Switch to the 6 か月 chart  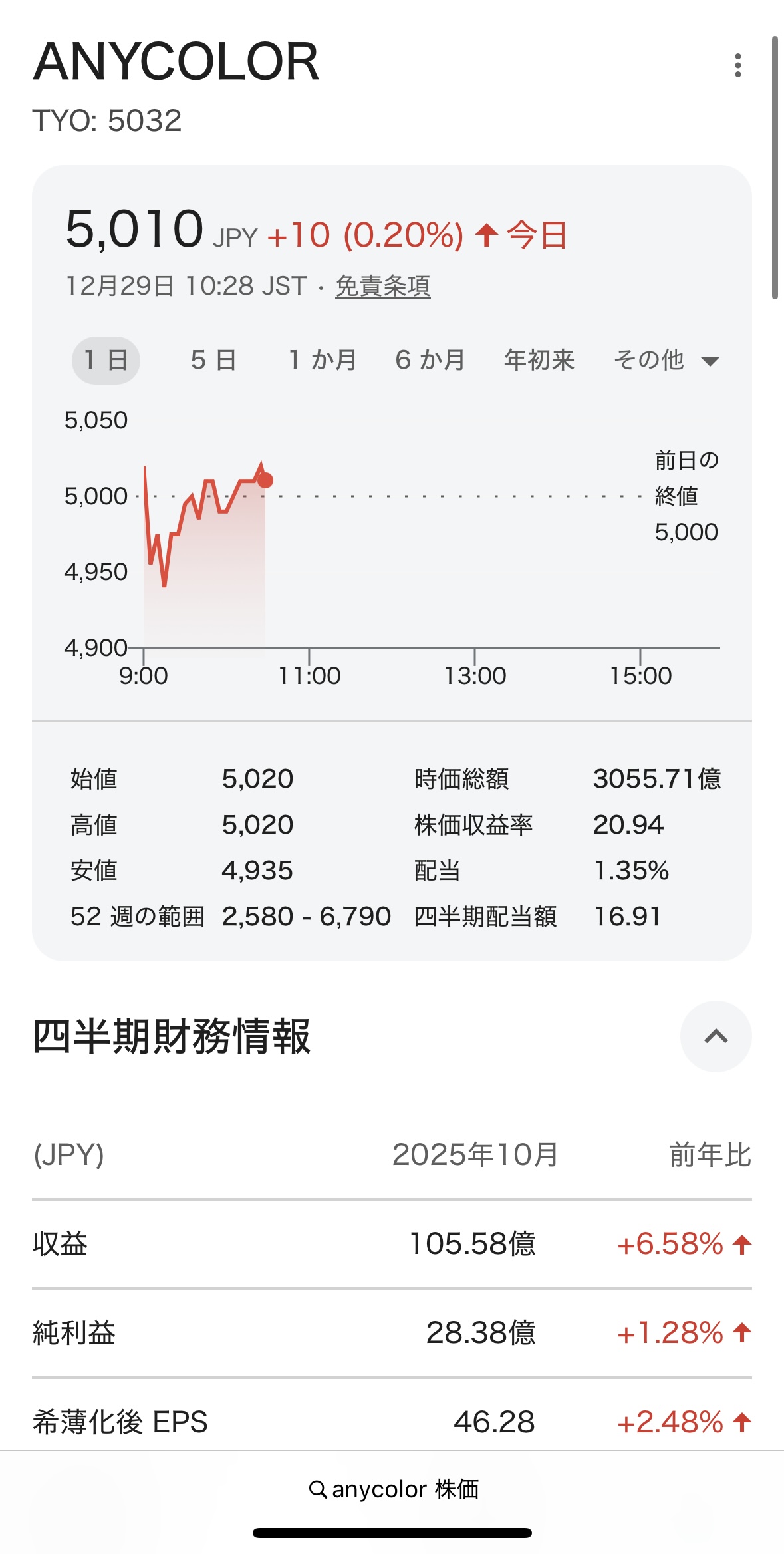click(x=430, y=361)
